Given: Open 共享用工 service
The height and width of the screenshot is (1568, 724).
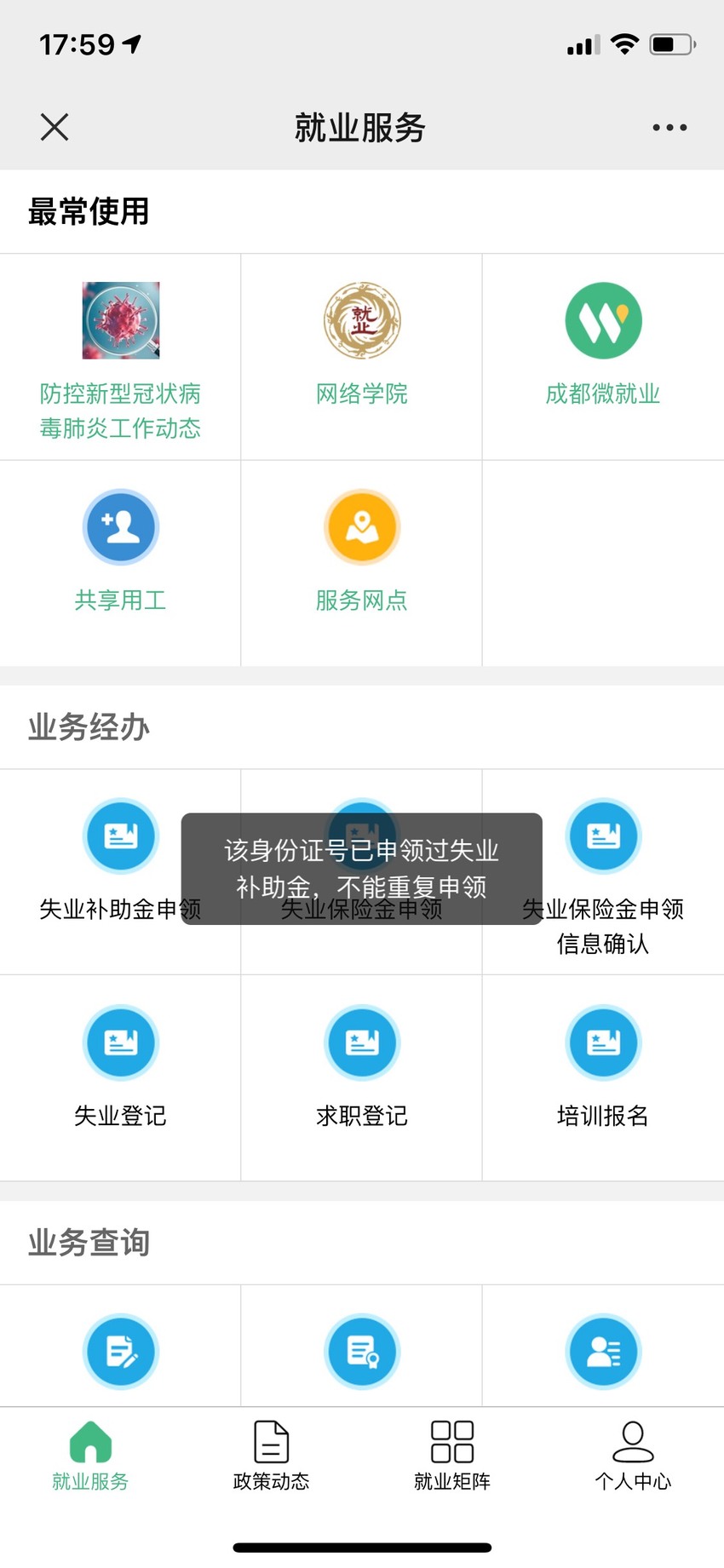Looking at the screenshot, I should click(x=120, y=563).
